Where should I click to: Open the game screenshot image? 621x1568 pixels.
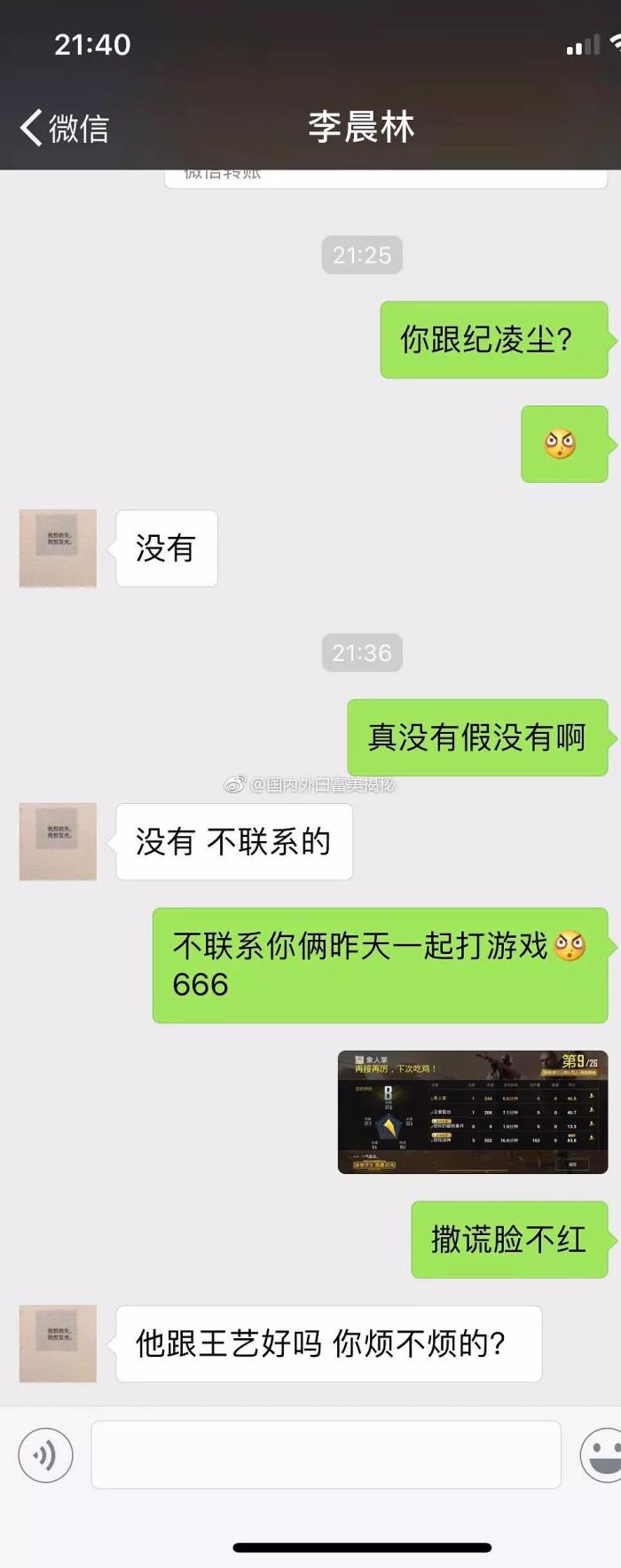pyautogui.click(x=472, y=1112)
